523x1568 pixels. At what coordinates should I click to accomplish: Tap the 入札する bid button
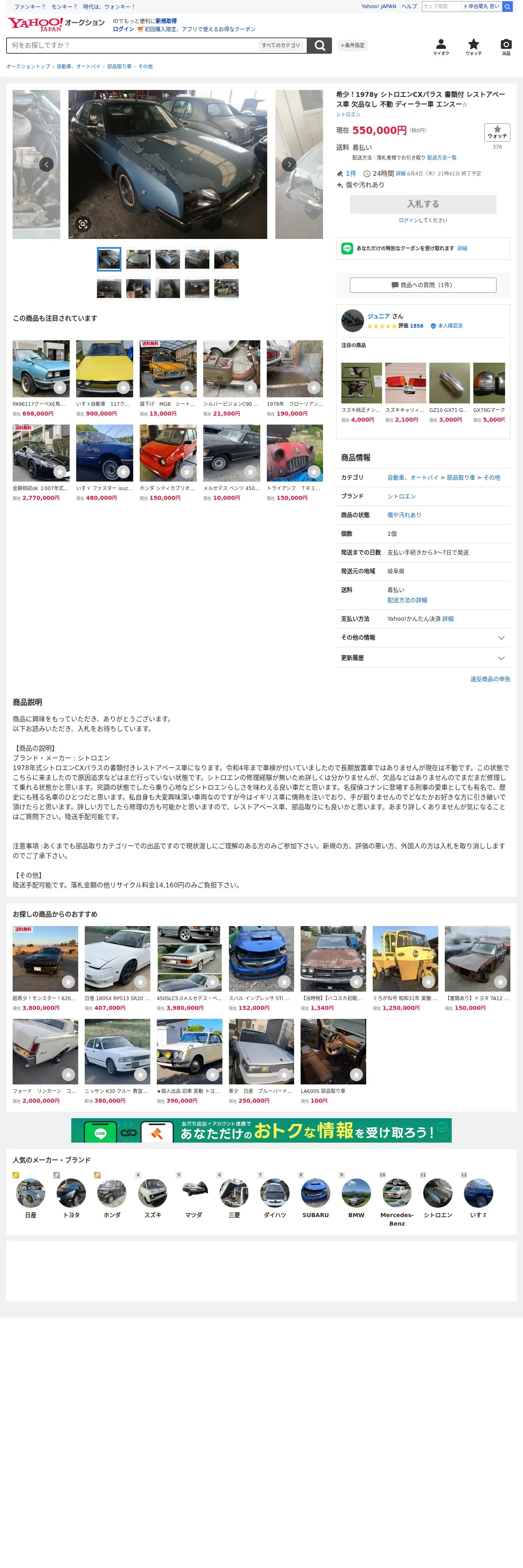click(422, 204)
